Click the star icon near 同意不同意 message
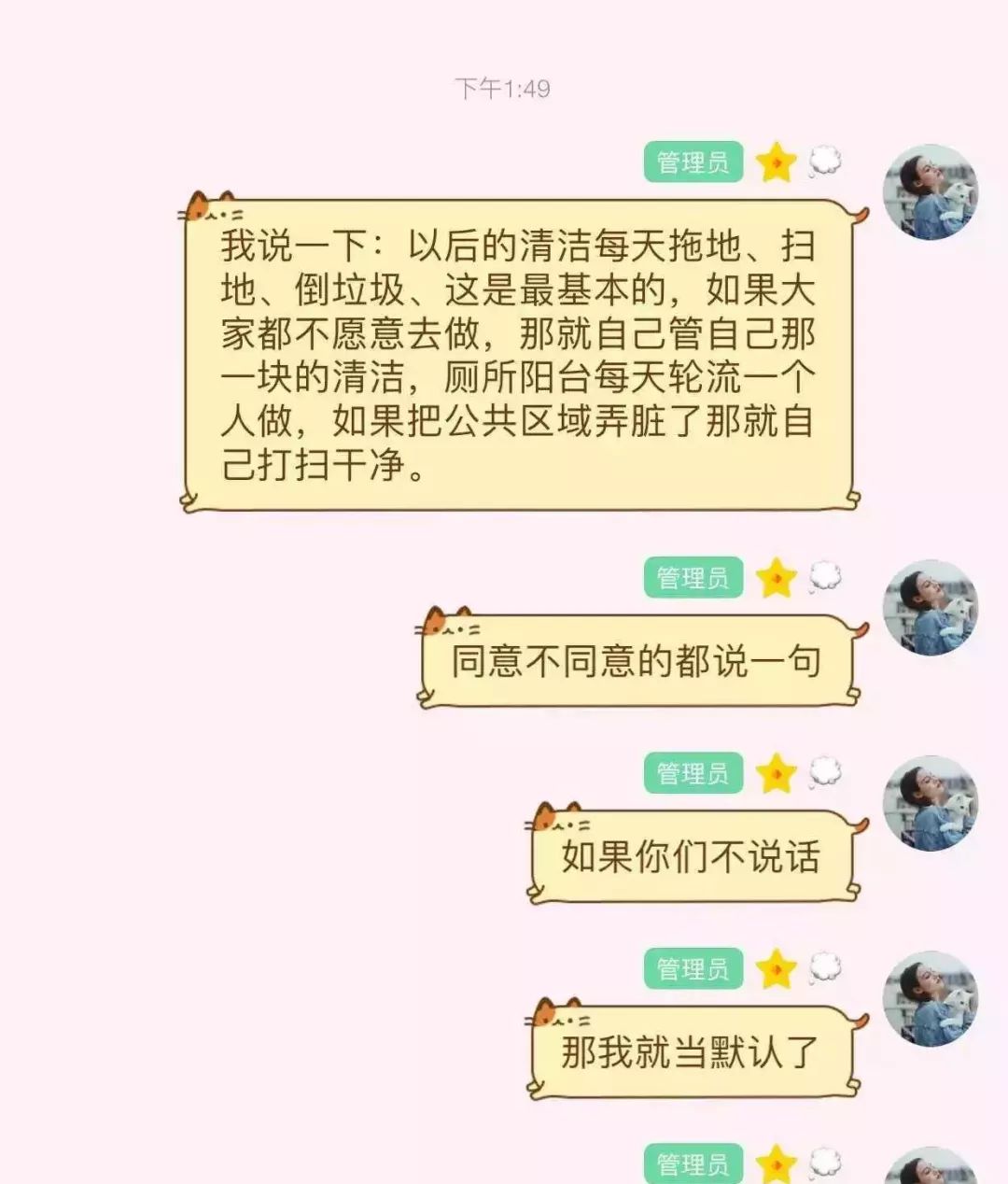 pyautogui.click(x=775, y=579)
